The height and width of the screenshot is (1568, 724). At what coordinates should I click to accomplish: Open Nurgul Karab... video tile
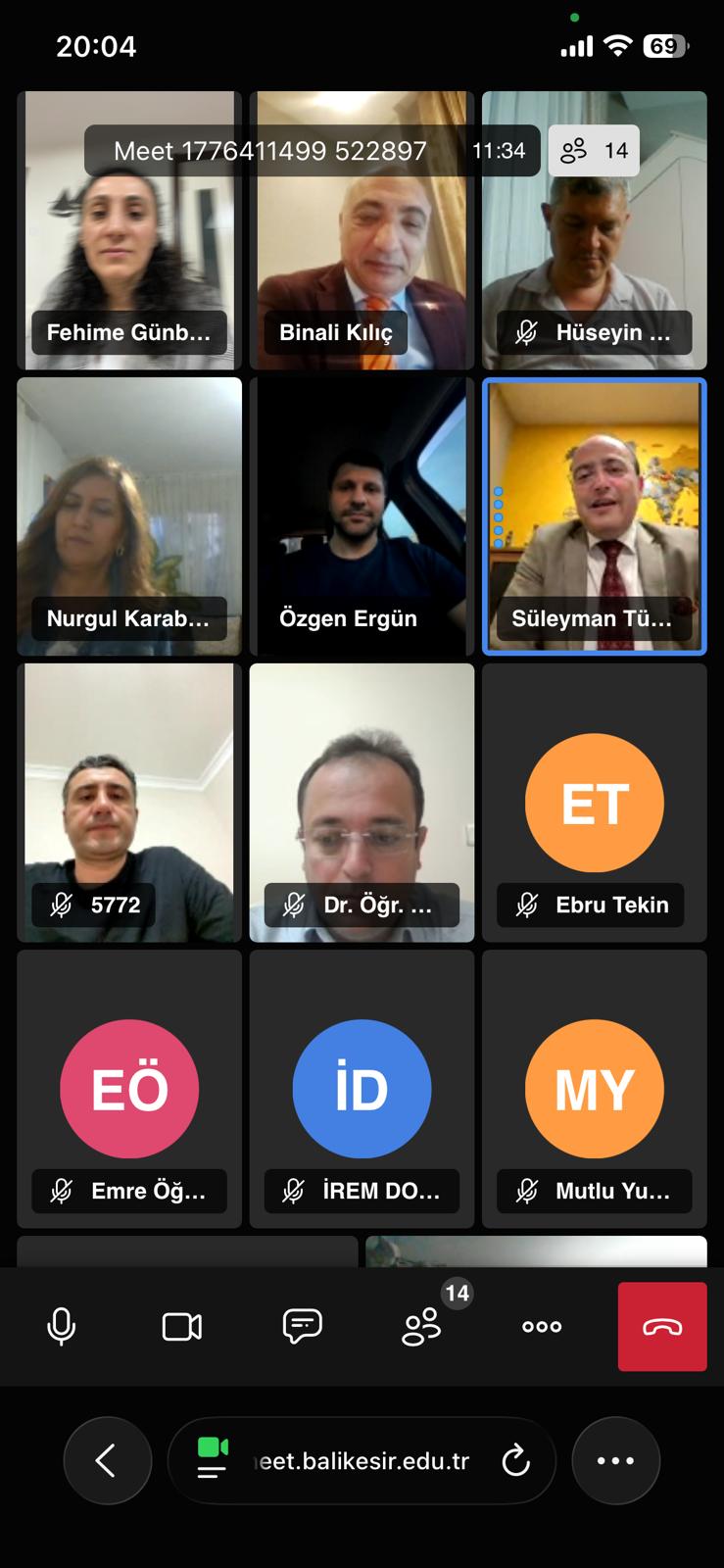[x=129, y=516]
